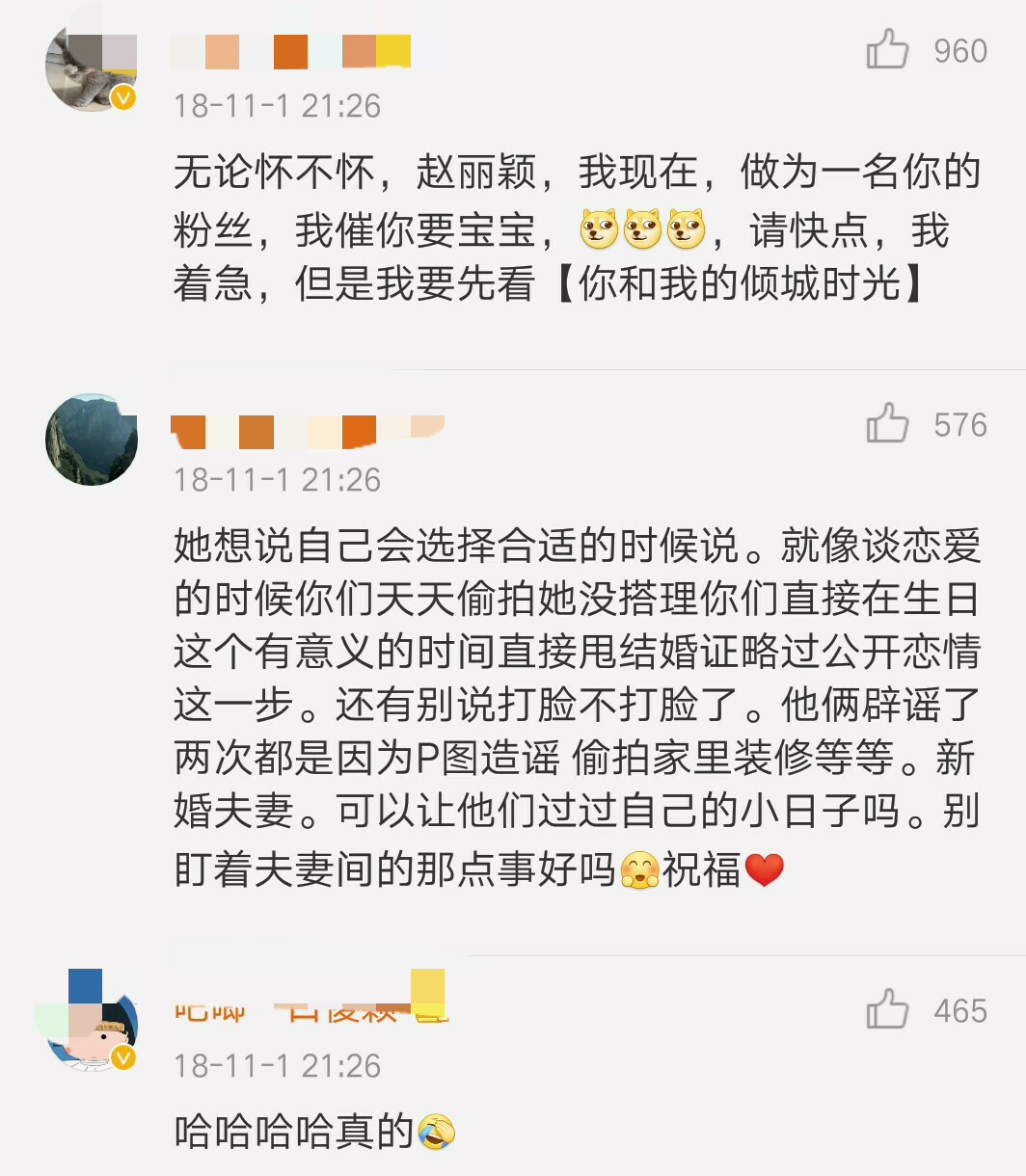Screen dimensions: 1026x1176
Task: Click the first commenter's username
Action: (x=289, y=53)
